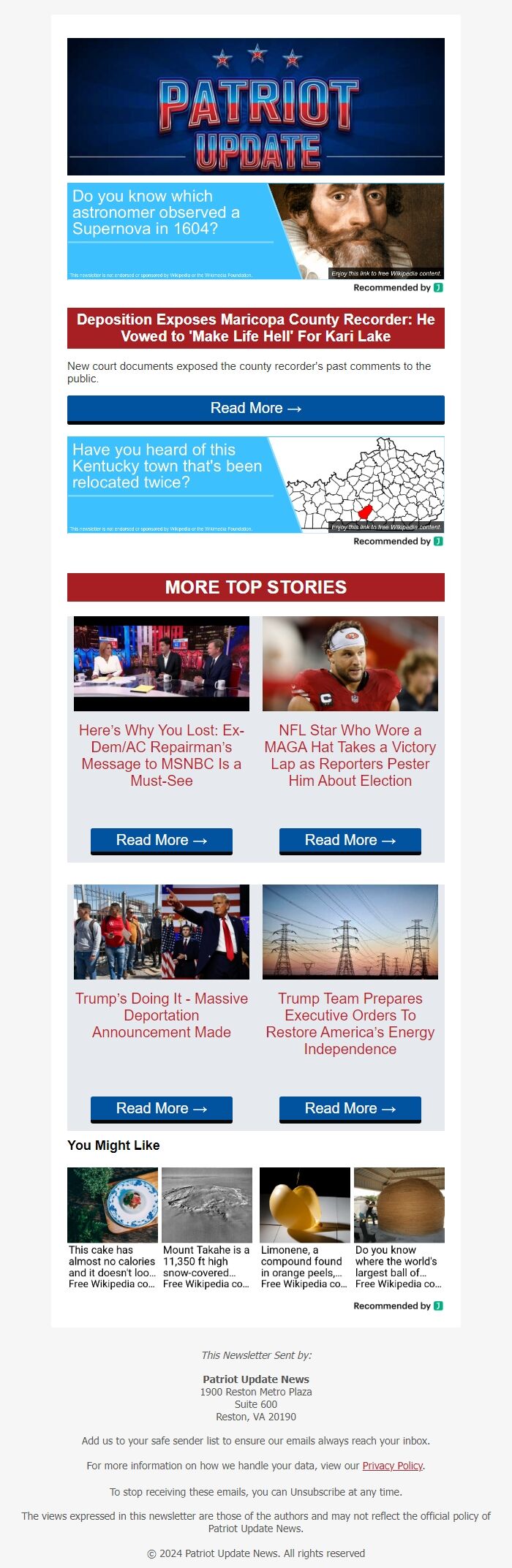Open the NFL Star MAGA hat headline
Viewport: 512px width, 1568px height.
[350, 755]
